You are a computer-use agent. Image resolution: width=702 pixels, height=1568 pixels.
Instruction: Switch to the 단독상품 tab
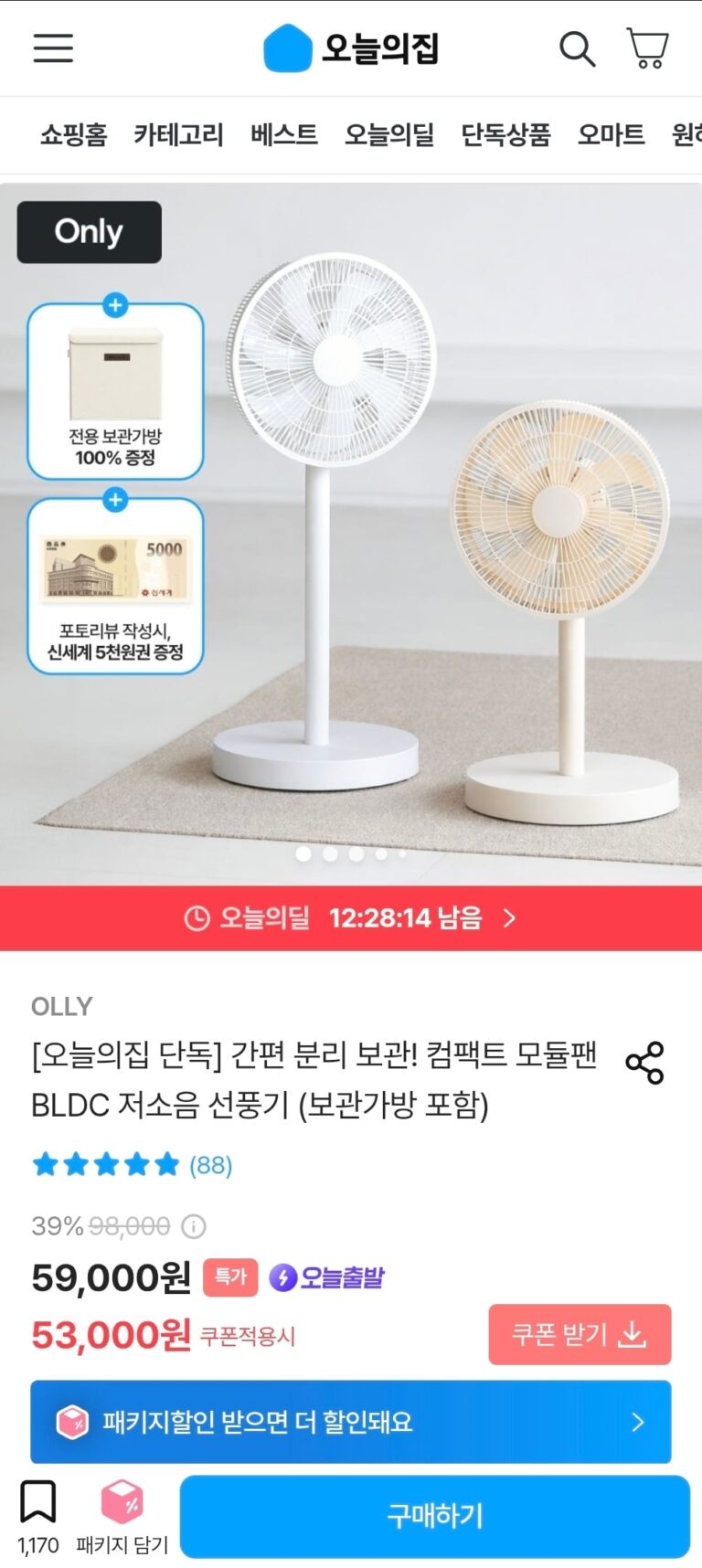pyautogui.click(x=505, y=135)
